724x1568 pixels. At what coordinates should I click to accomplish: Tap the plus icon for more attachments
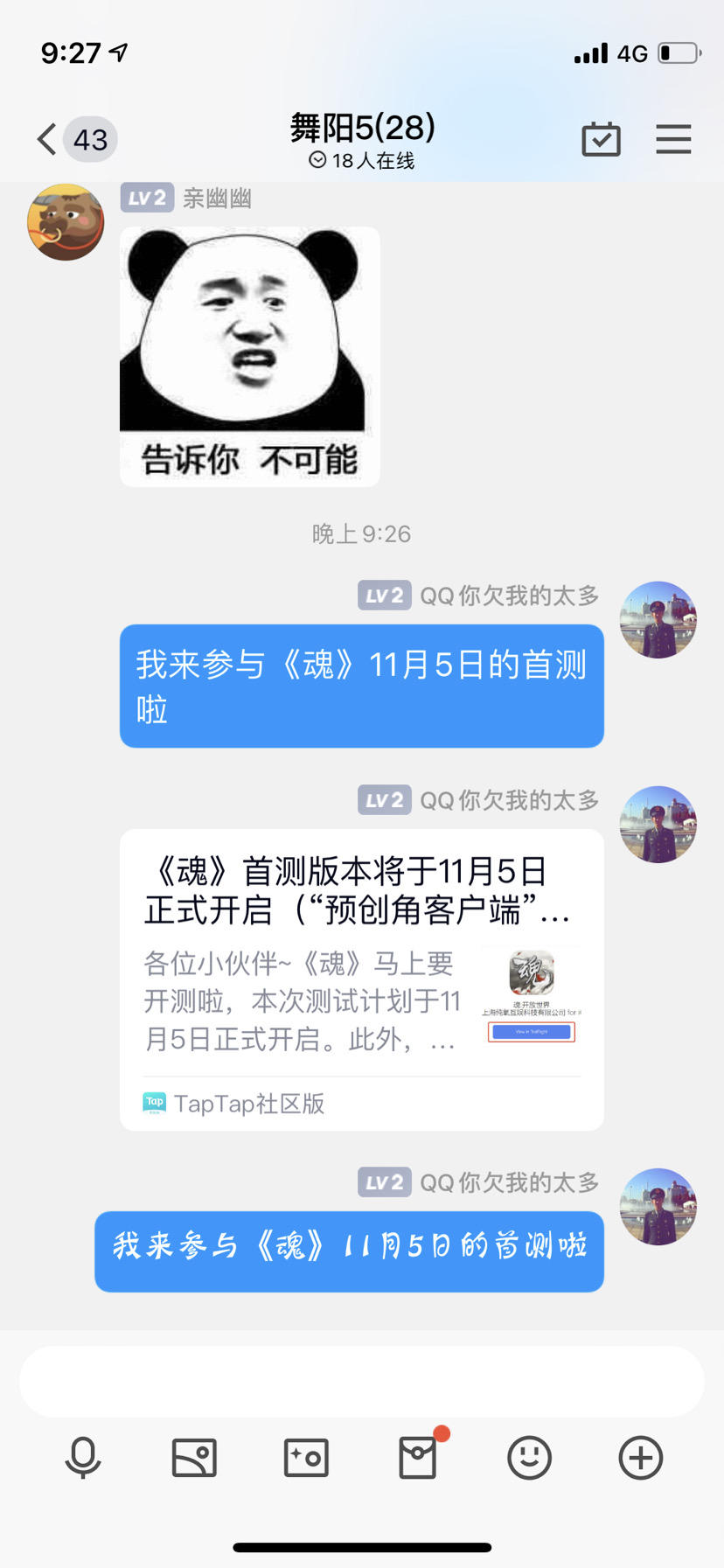(640, 1458)
